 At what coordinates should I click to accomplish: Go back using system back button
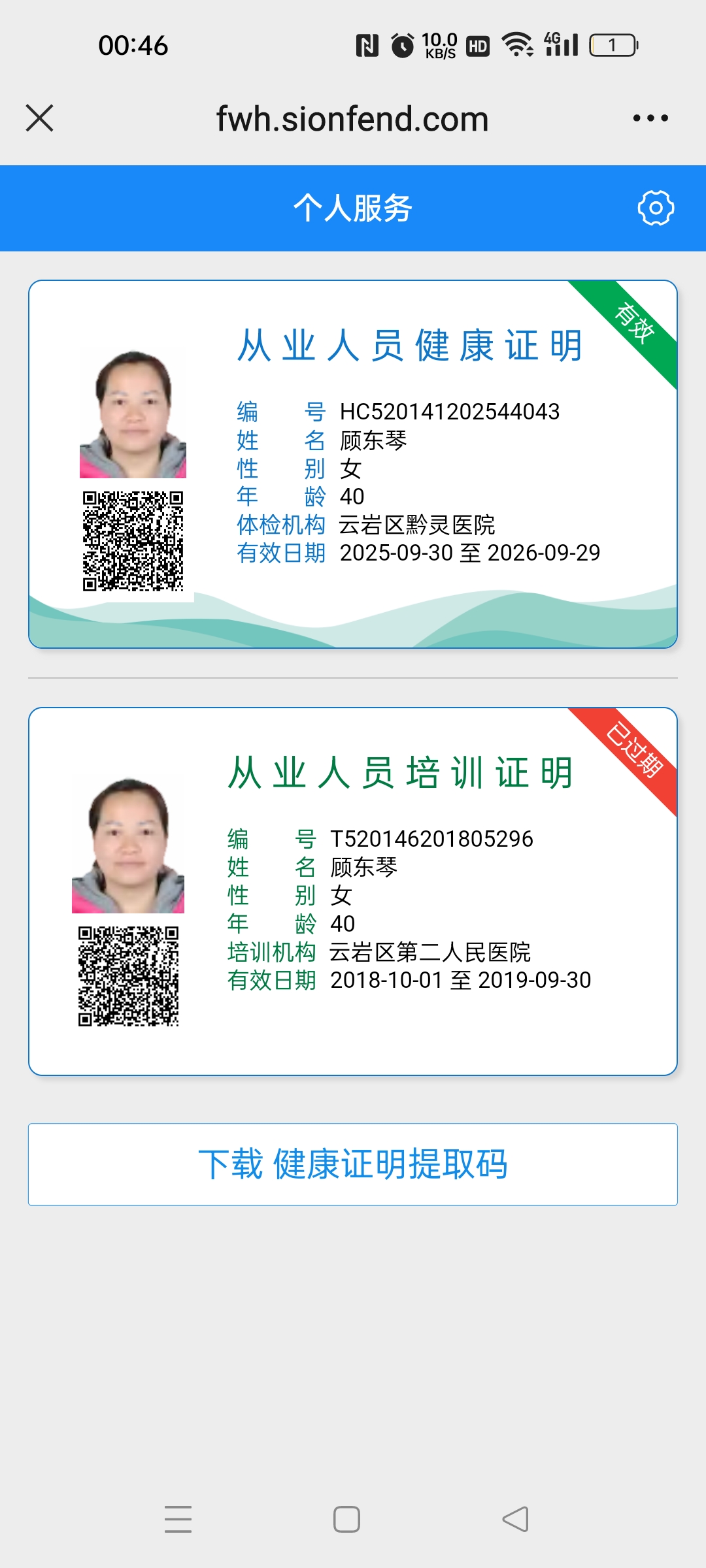tap(516, 1519)
